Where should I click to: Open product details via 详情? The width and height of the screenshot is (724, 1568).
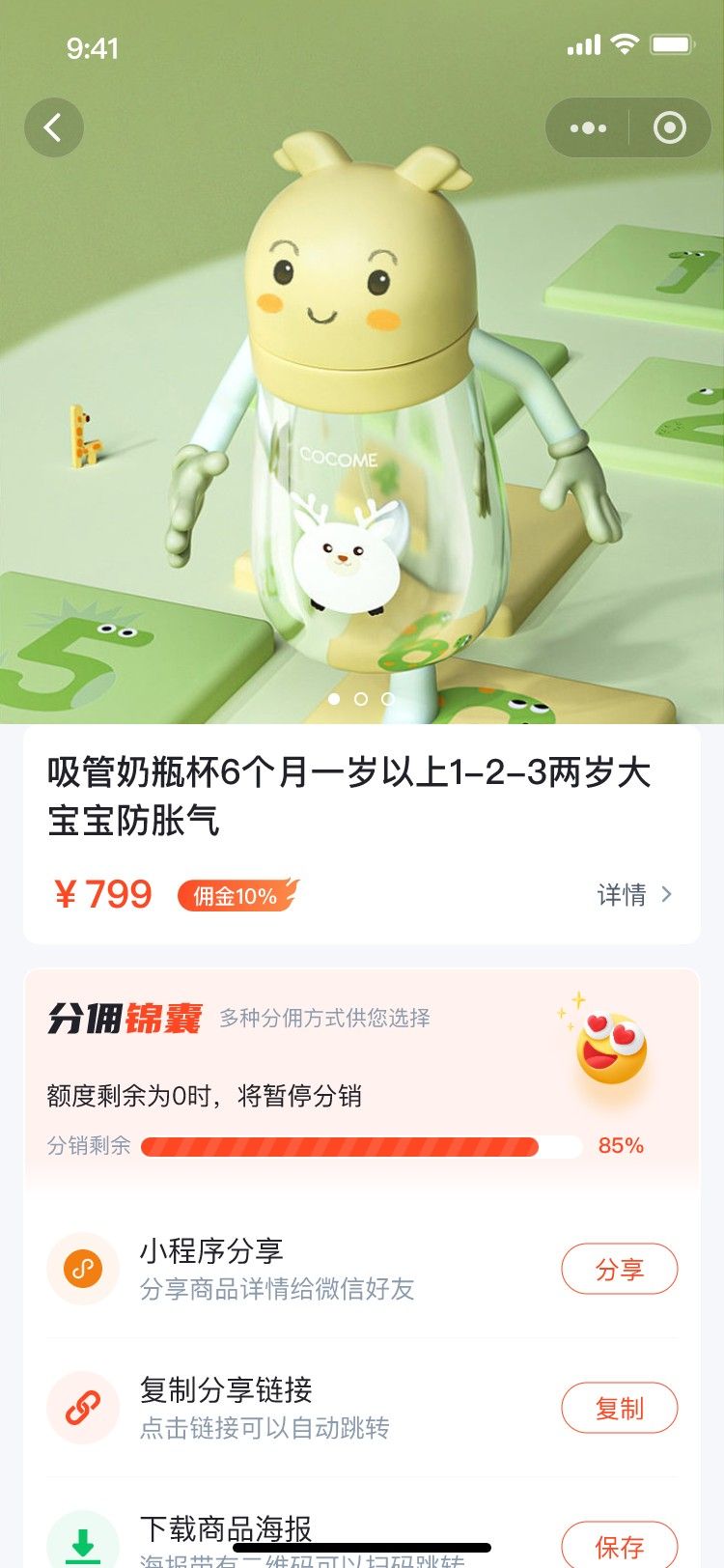pyautogui.click(x=633, y=895)
